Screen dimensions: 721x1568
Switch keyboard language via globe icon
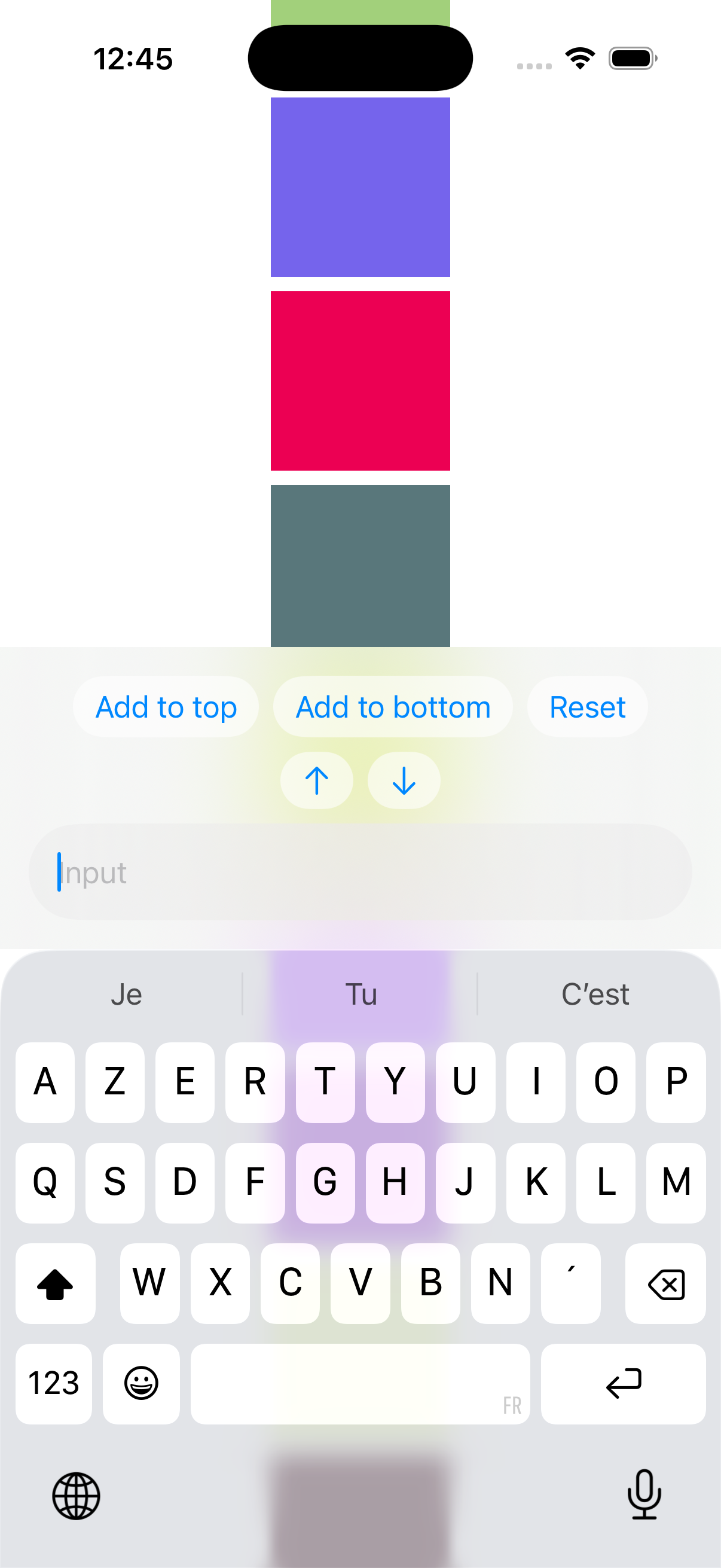click(x=76, y=1496)
